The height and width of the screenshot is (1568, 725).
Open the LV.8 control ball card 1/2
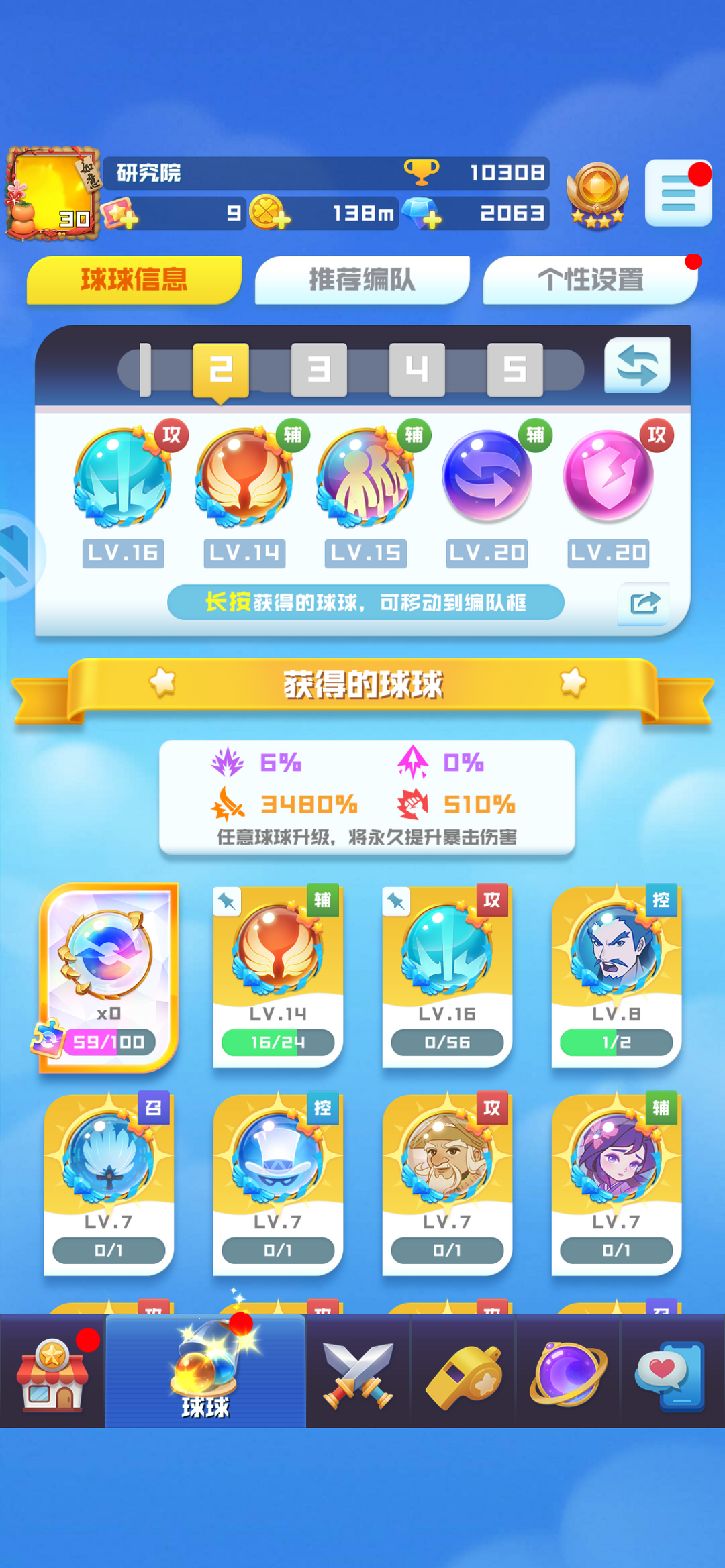pyautogui.click(x=616, y=977)
